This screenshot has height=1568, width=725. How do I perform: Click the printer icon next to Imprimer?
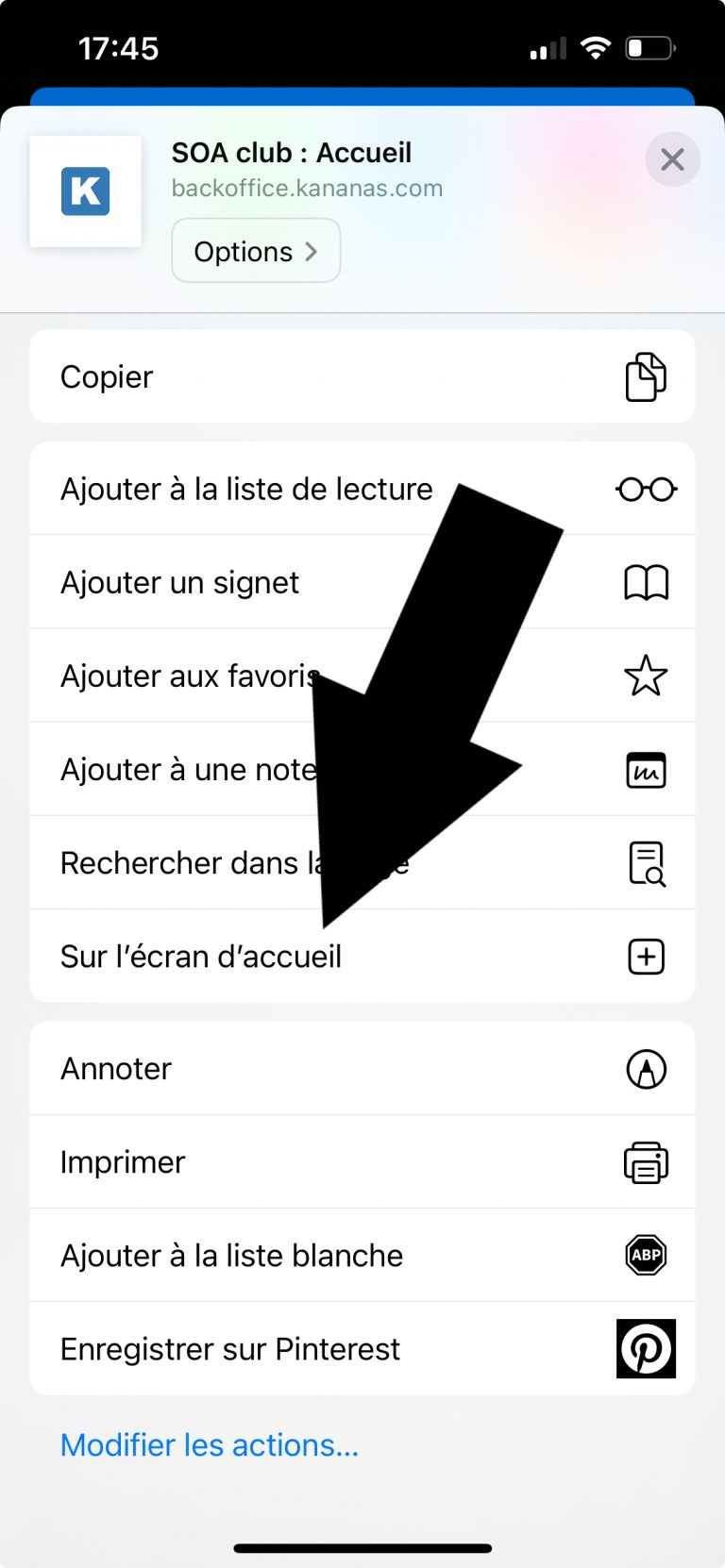point(646,1161)
